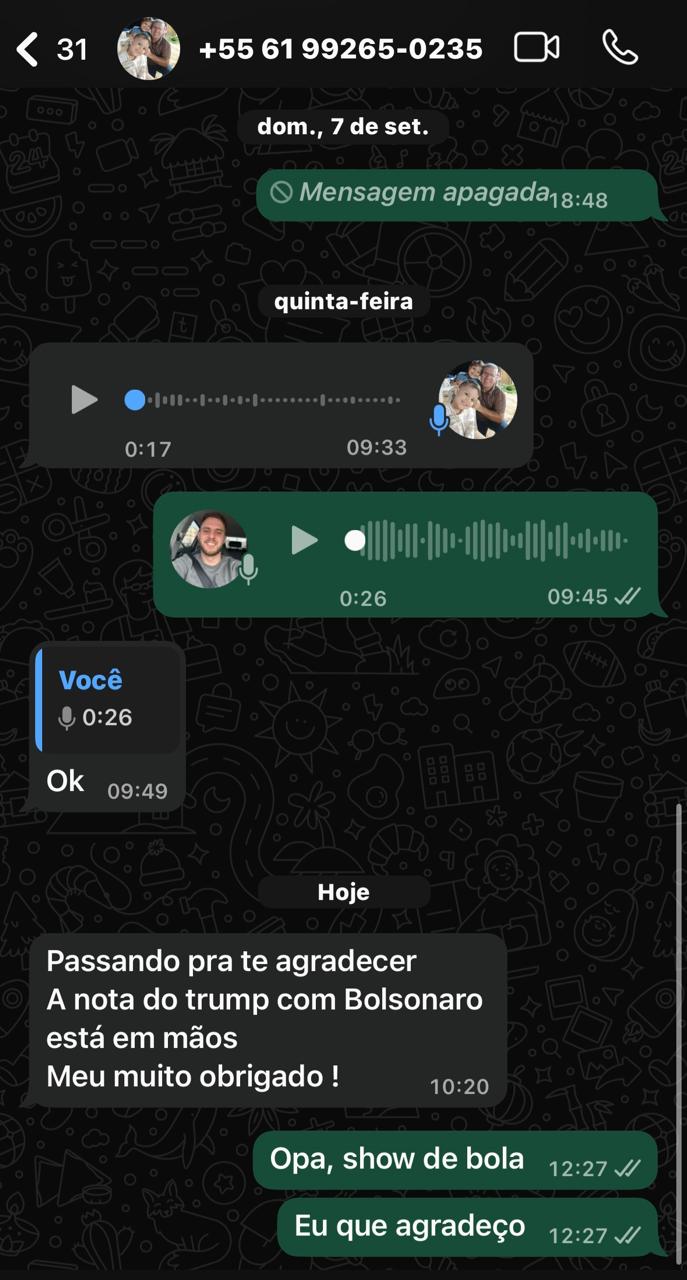Start a video call with this contact
687x1280 pixels.
tap(536, 48)
